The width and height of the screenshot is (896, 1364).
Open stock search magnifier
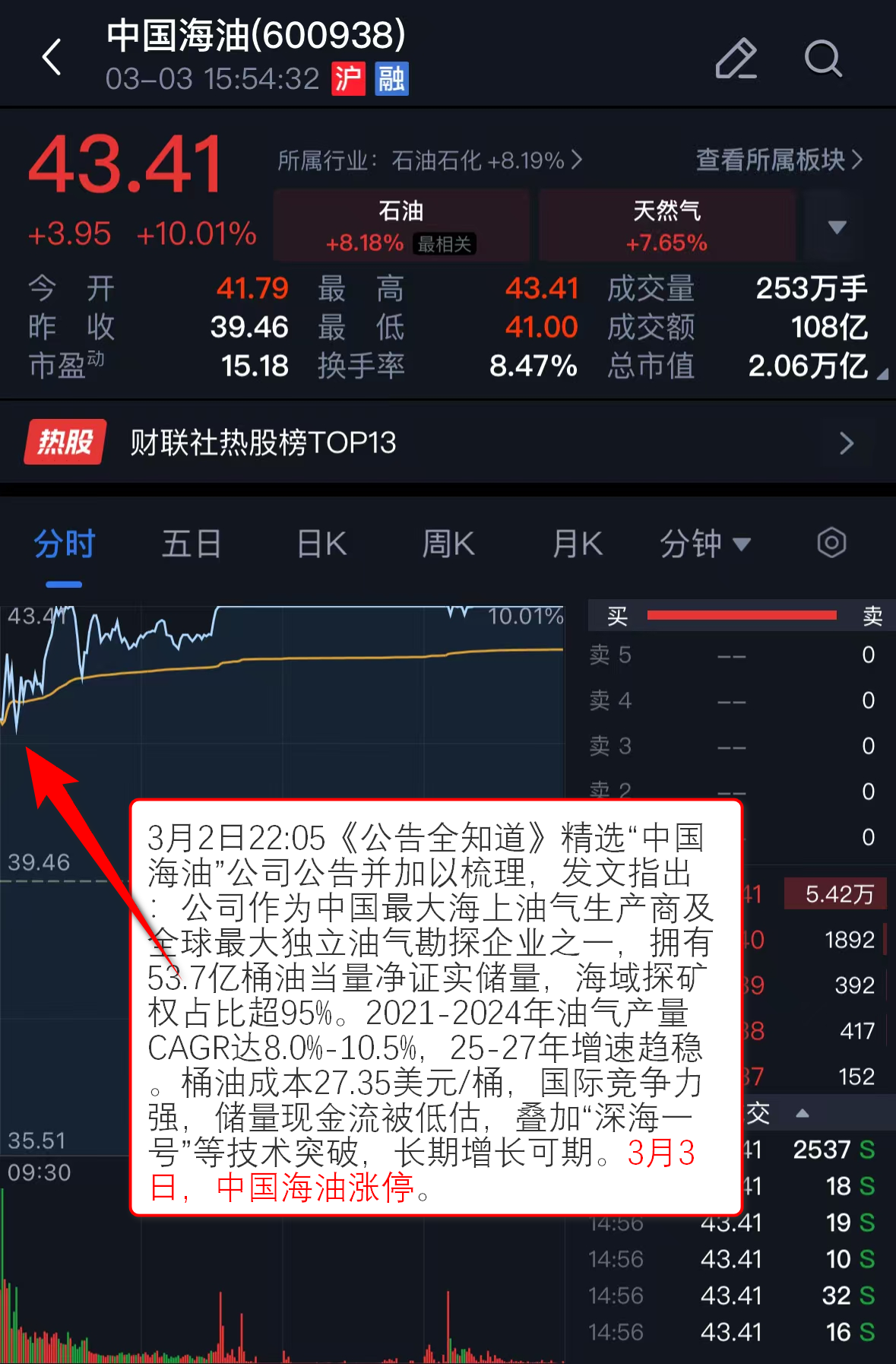823,59
